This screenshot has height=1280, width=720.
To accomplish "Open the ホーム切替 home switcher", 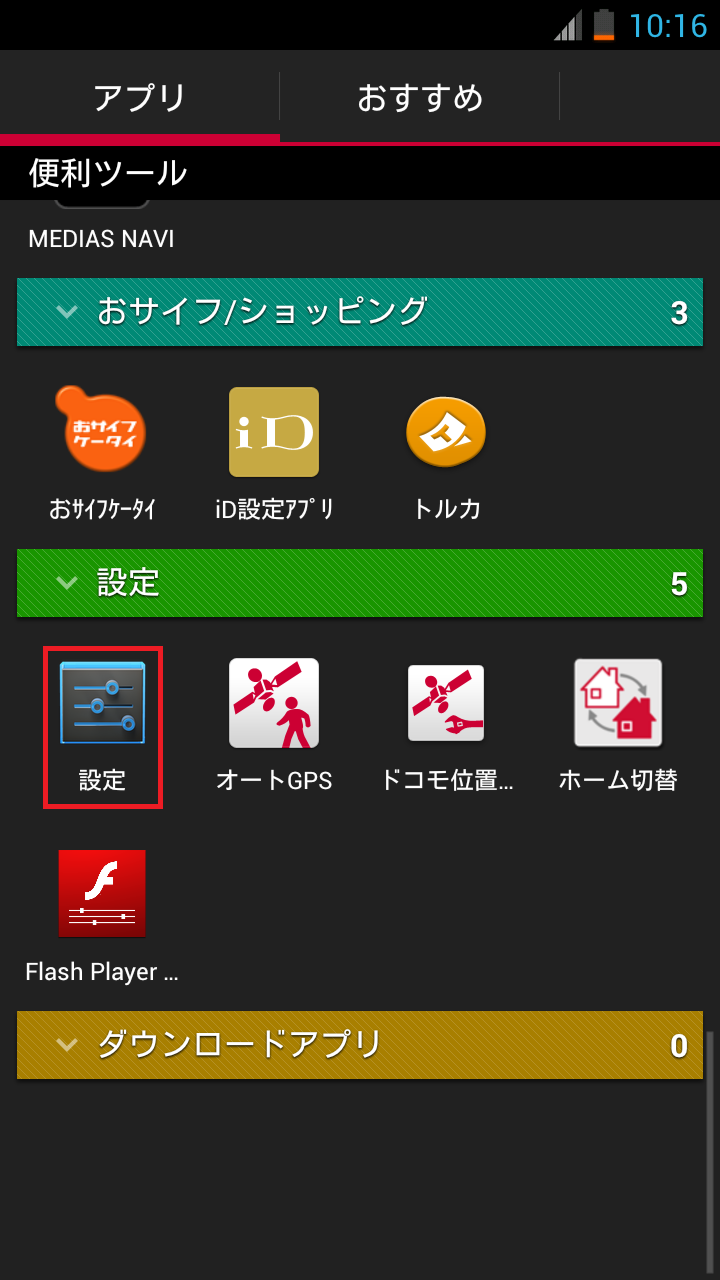I will coord(616,703).
